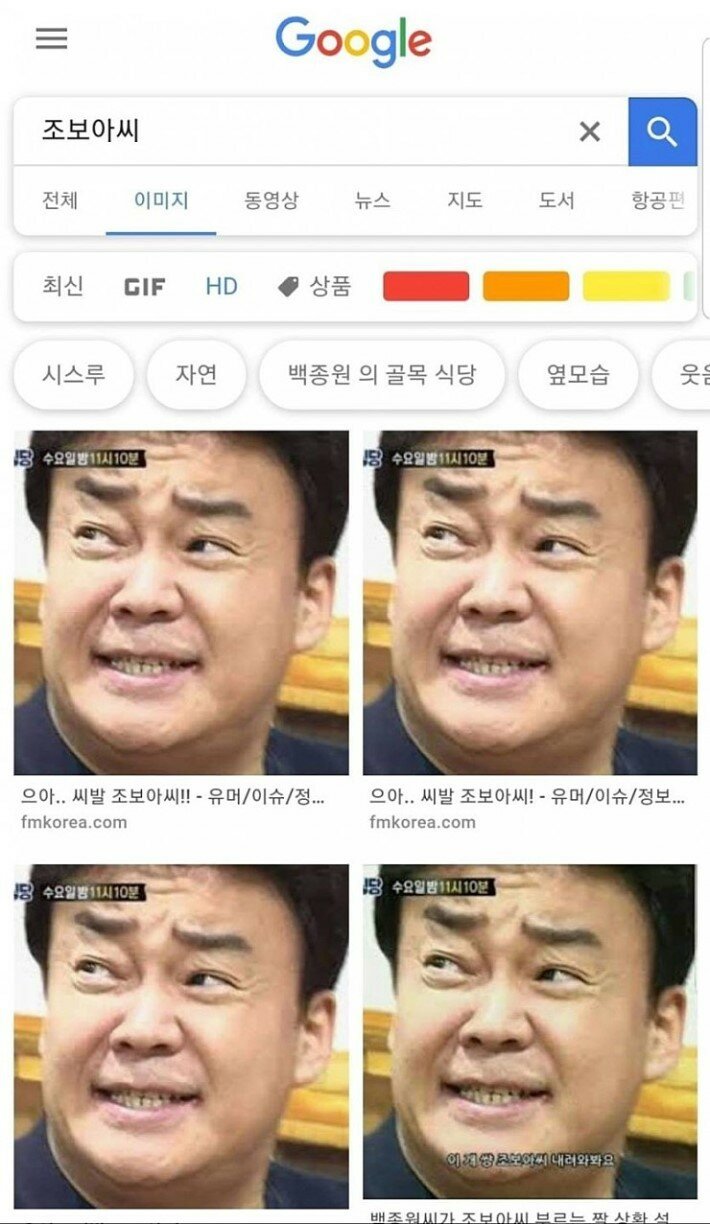The width and height of the screenshot is (710, 1224).
Task: Choose the orange color filter
Action: point(526,286)
